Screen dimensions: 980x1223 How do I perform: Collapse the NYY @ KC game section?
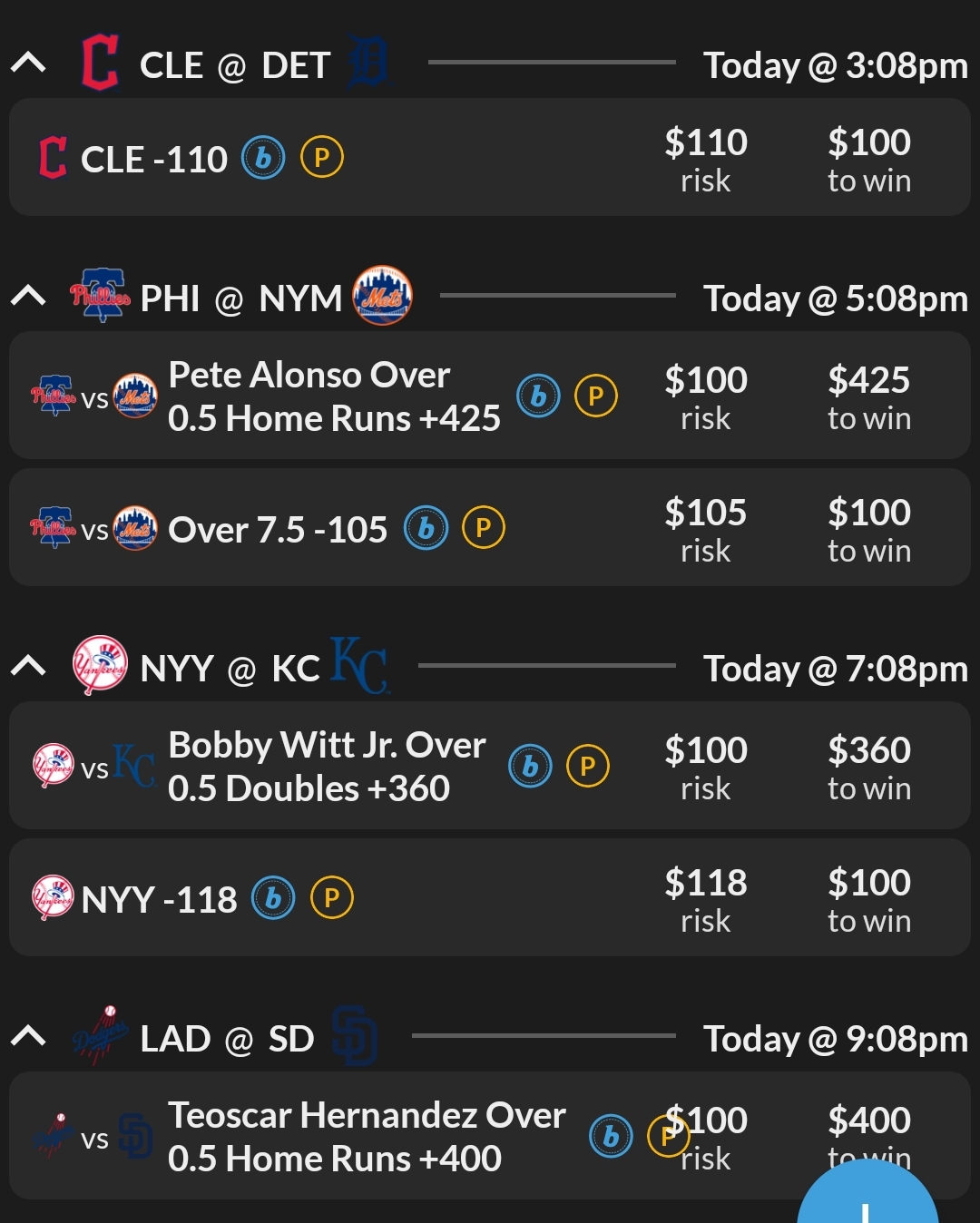(29, 667)
